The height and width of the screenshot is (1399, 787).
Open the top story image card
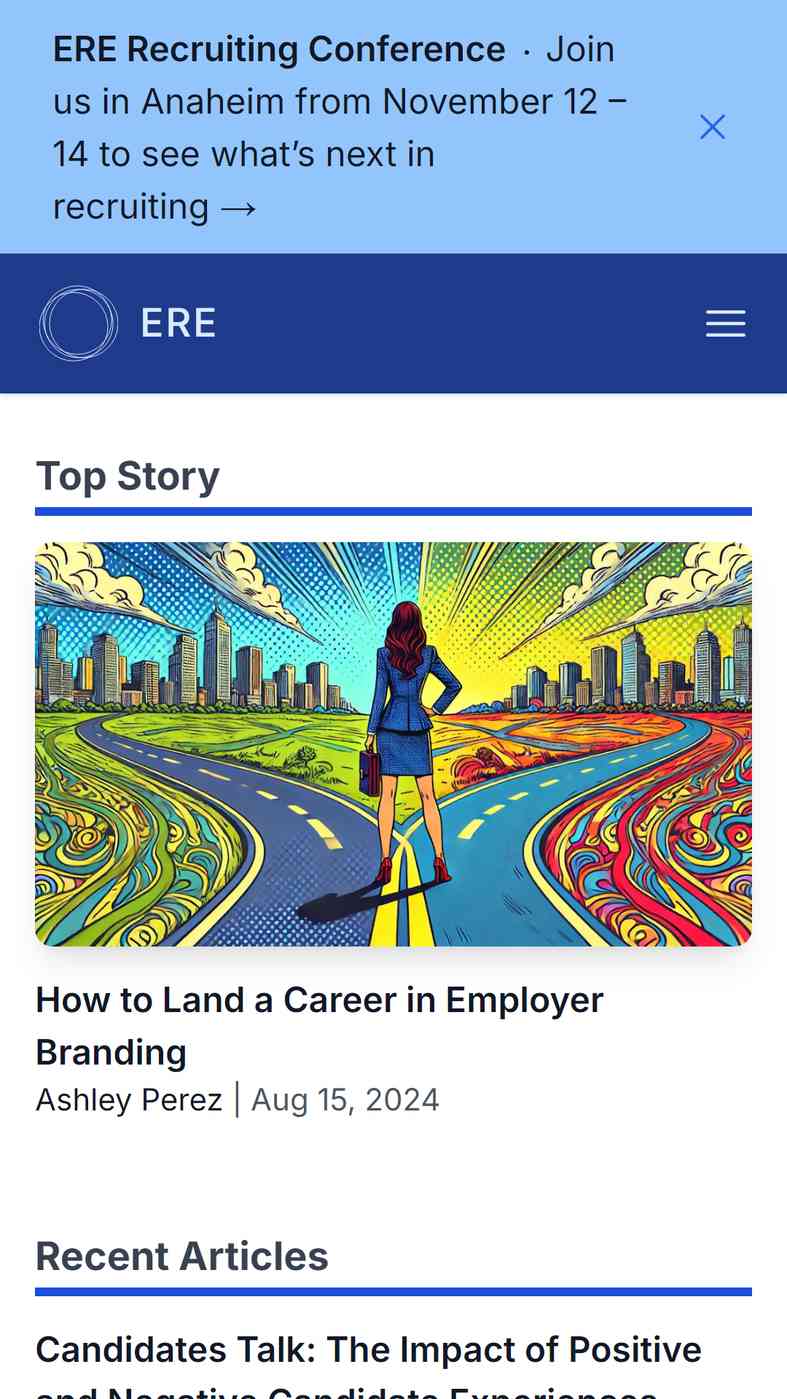click(x=393, y=744)
